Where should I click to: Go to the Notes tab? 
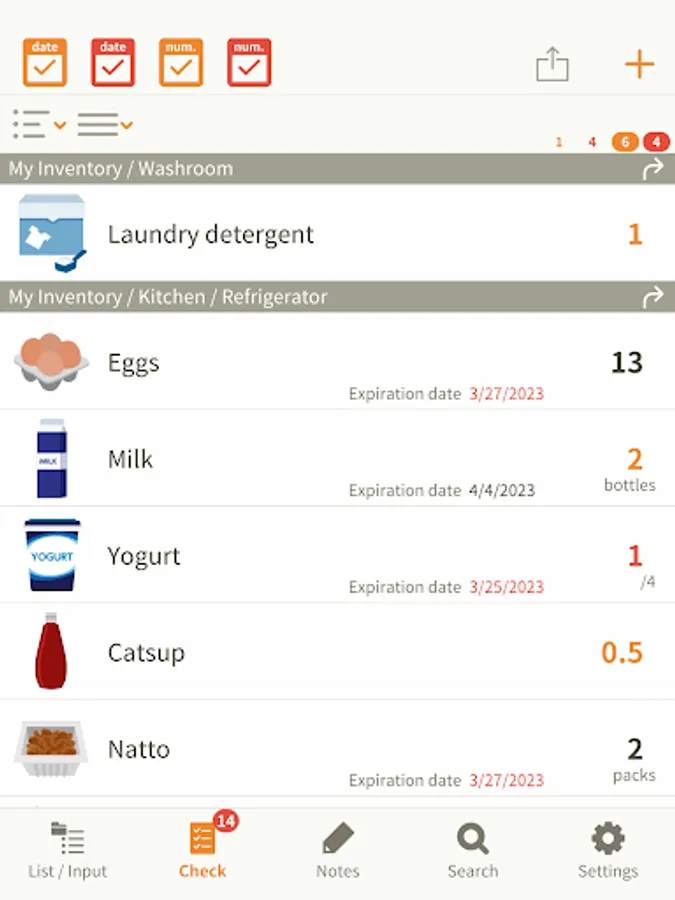(338, 851)
